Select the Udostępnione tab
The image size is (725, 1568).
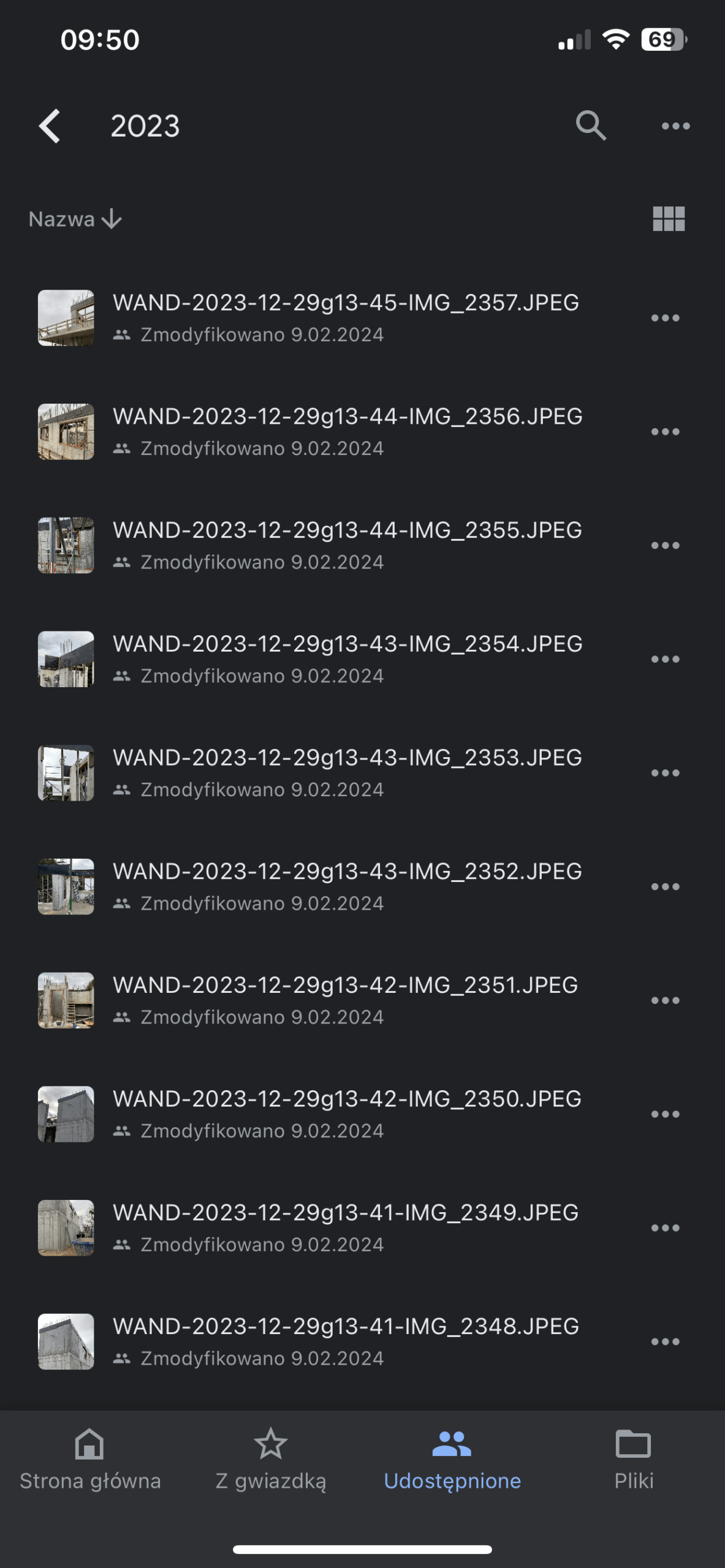(452, 1460)
